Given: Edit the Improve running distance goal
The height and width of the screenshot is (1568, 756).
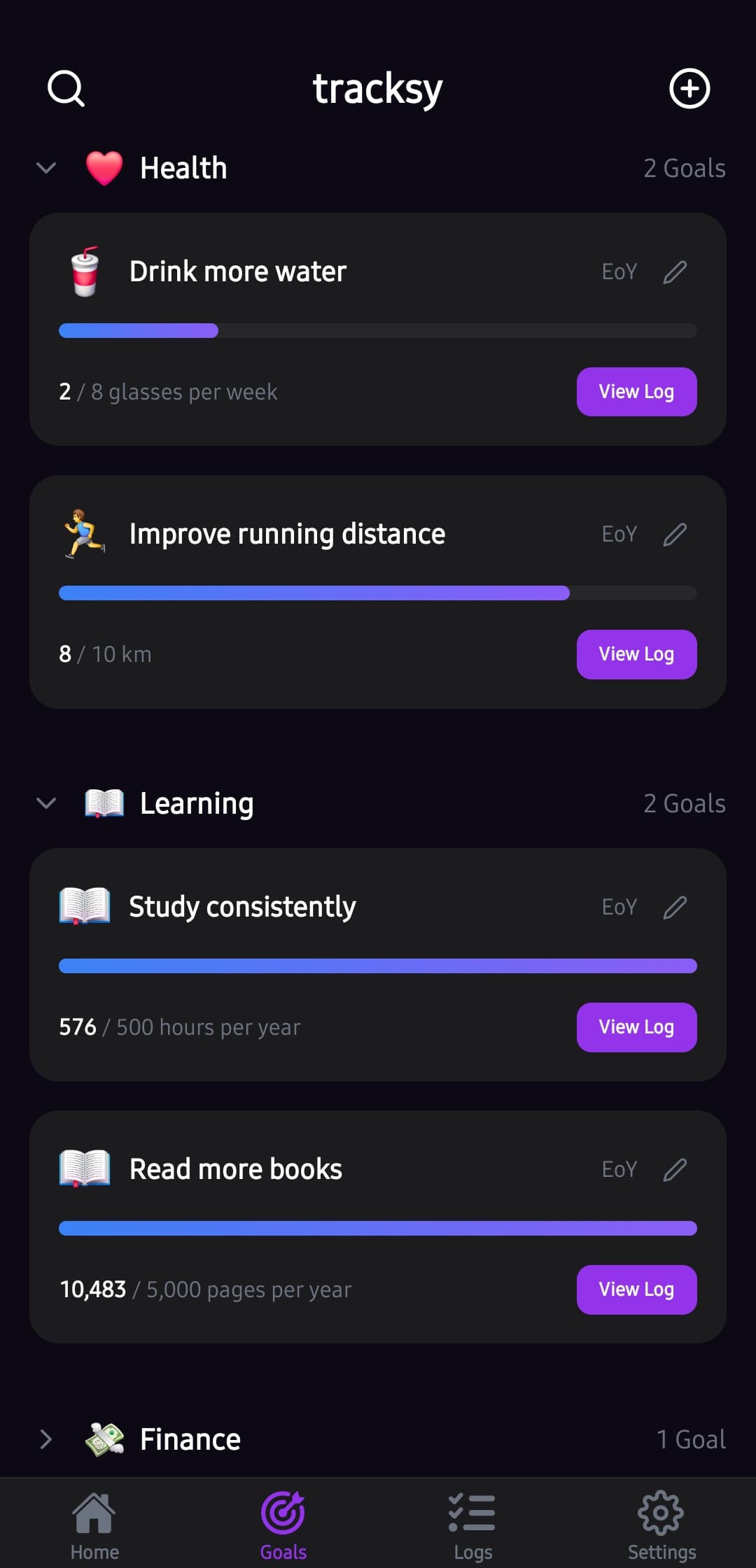Looking at the screenshot, I should coord(675,534).
